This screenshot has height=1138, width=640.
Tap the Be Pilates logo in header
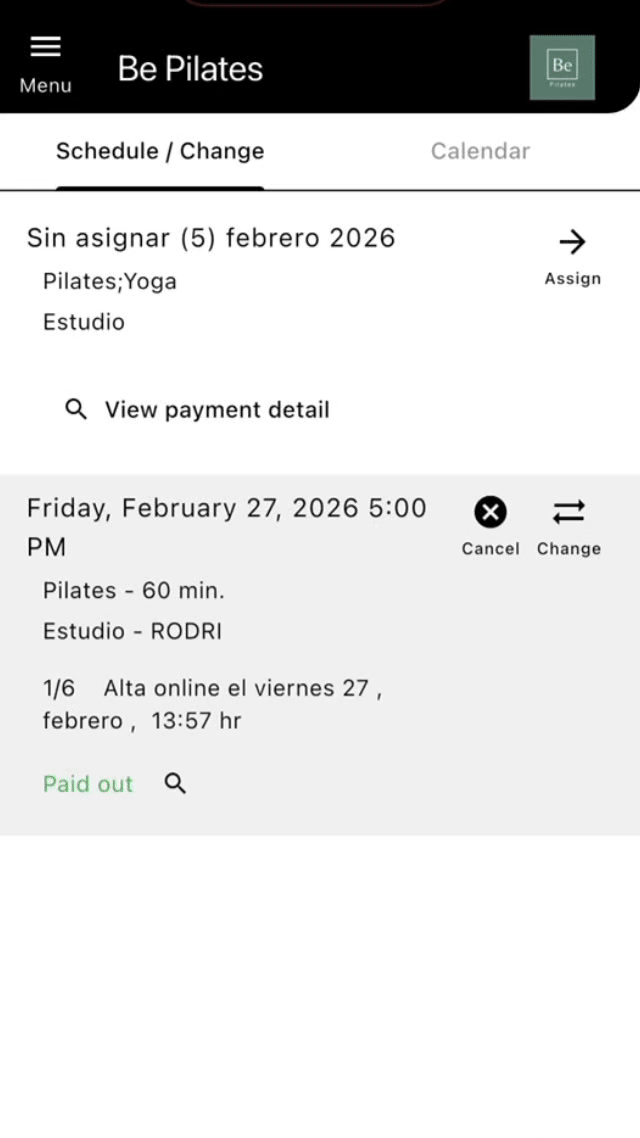click(562, 68)
